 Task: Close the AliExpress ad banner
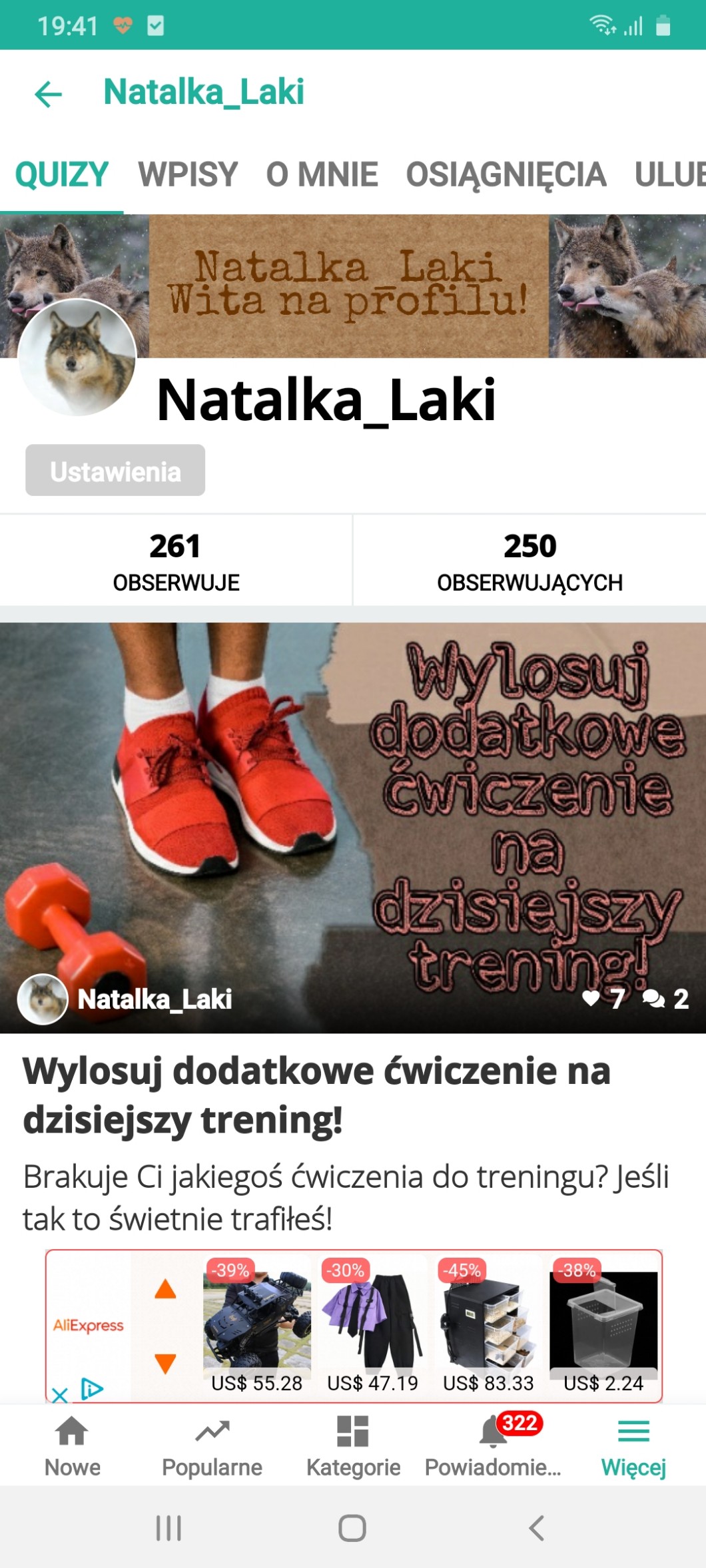tap(59, 1394)
